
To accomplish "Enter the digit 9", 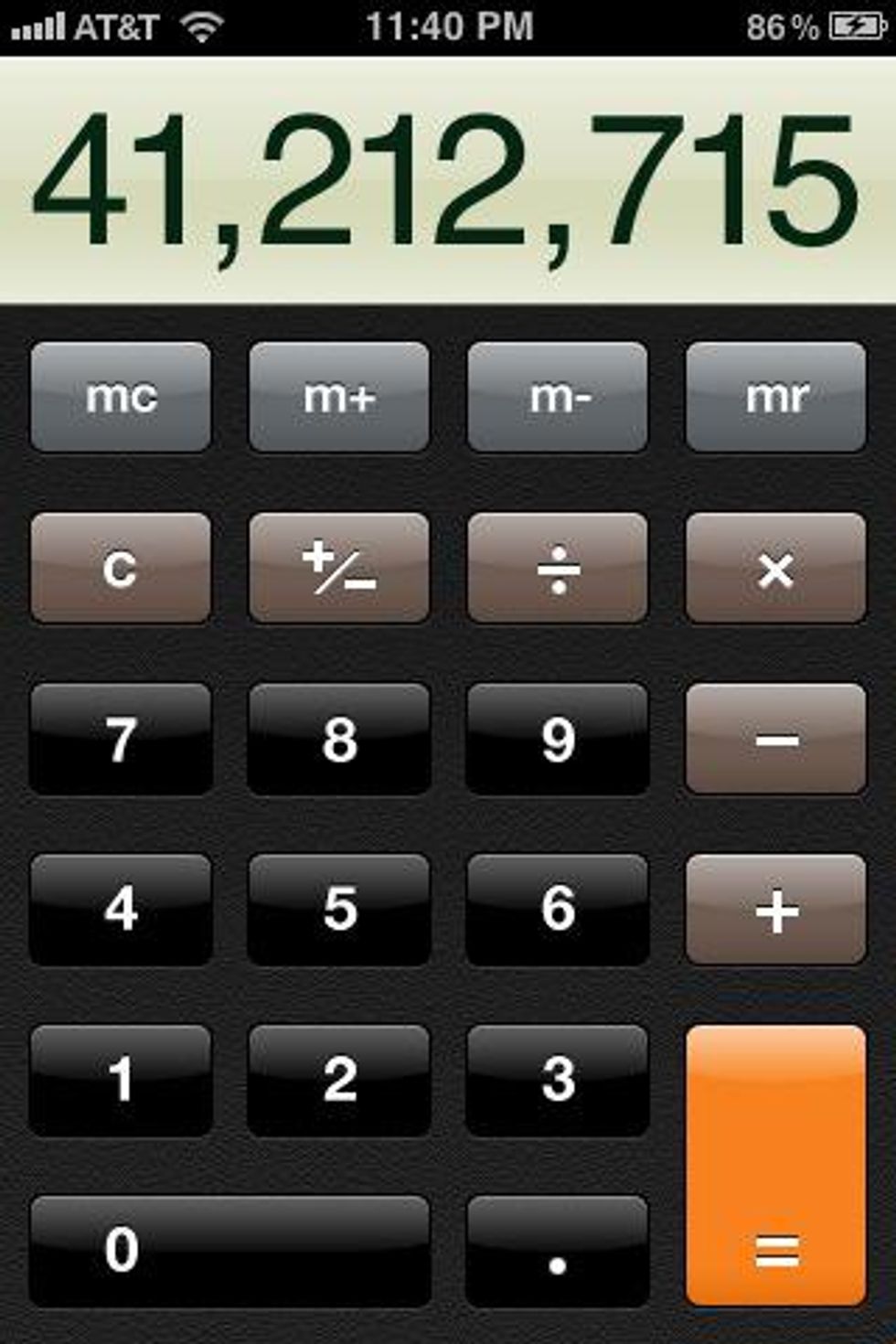I will pos(558,739).
